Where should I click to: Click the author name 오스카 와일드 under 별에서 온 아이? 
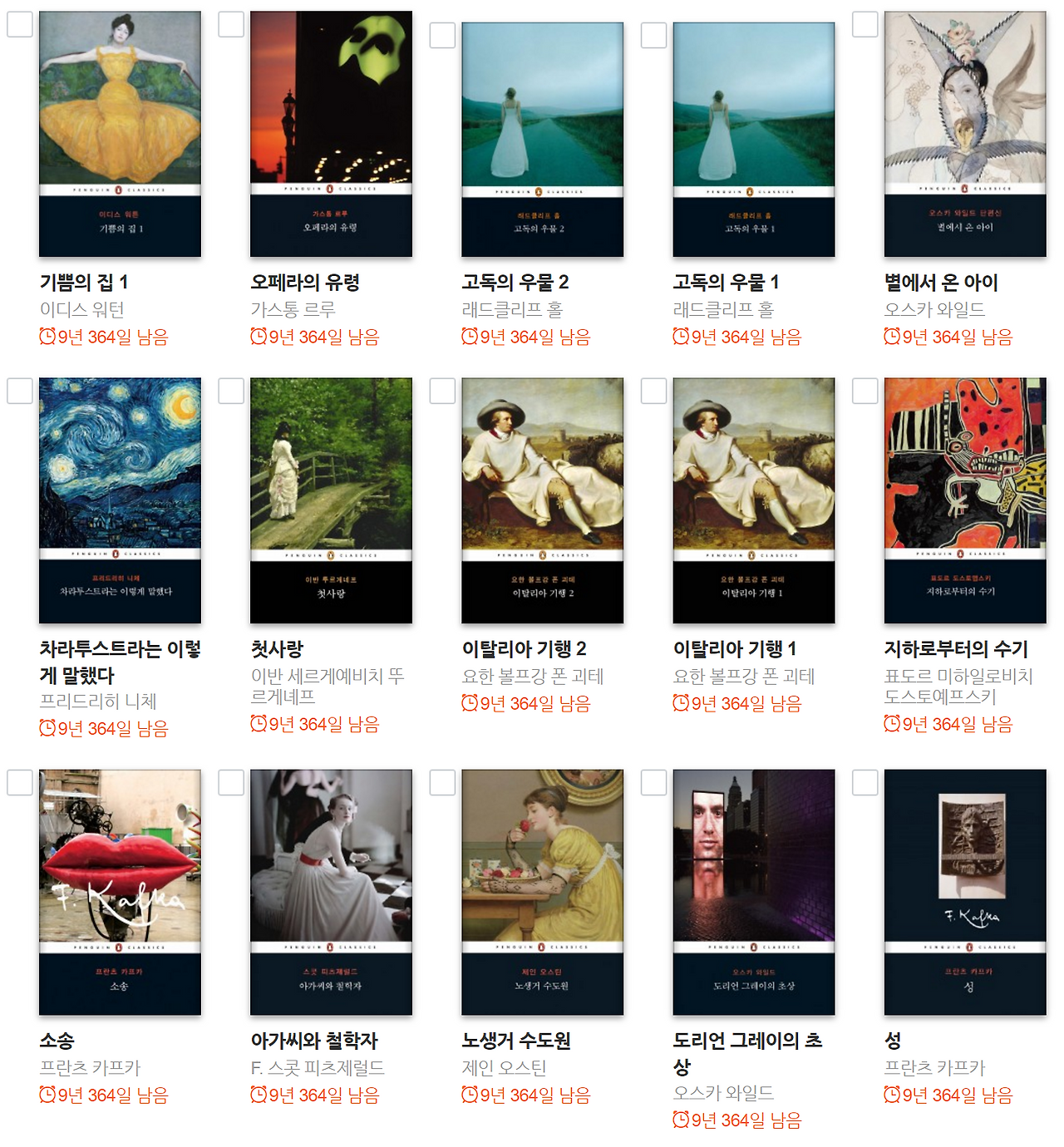[935, 310]
